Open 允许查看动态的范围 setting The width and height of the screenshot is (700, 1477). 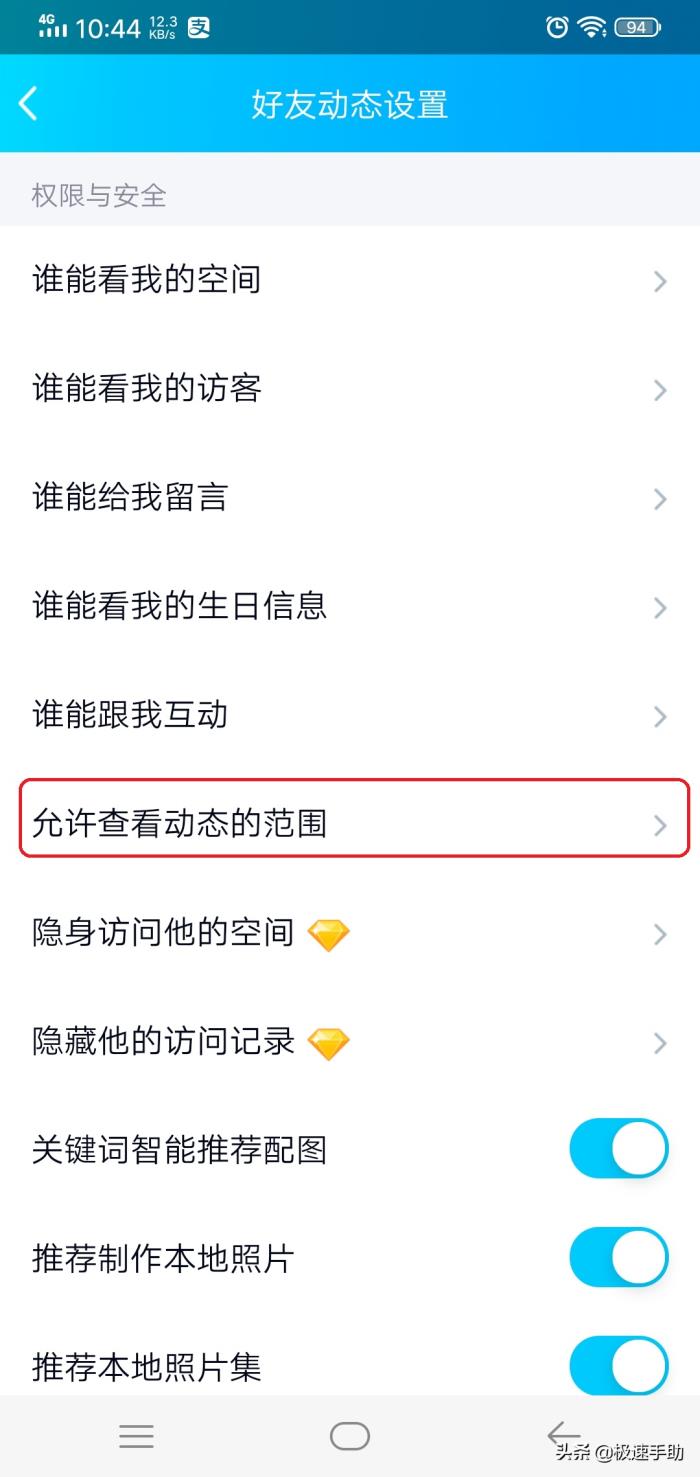pyautogui.click(x=350, y=825)
